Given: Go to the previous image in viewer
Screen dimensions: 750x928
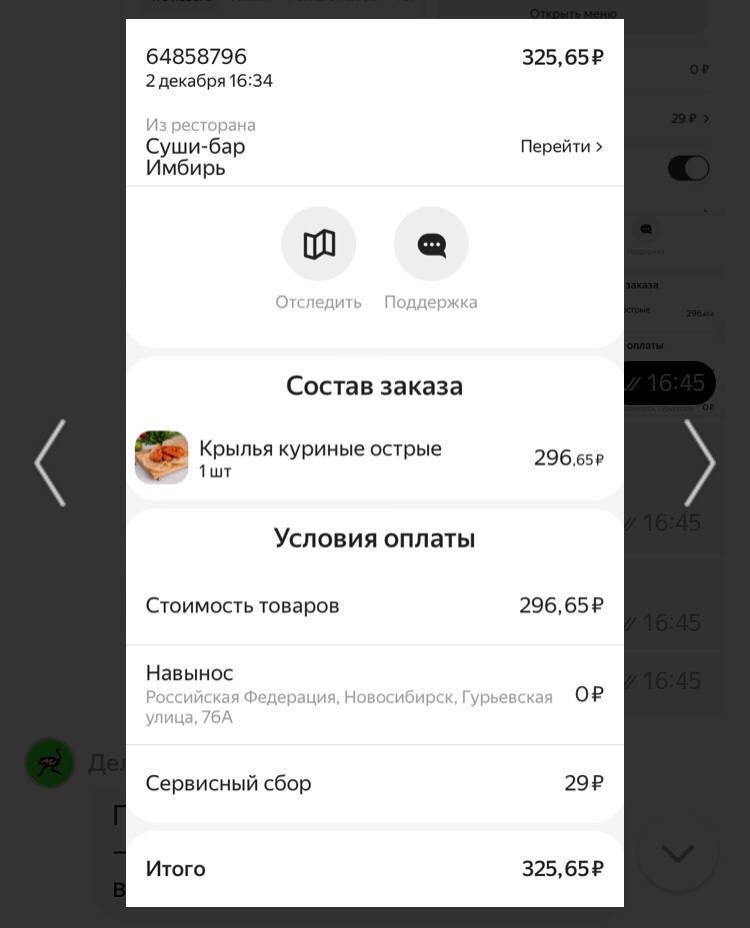Looking at the screenshot, I should click(50, 463).
